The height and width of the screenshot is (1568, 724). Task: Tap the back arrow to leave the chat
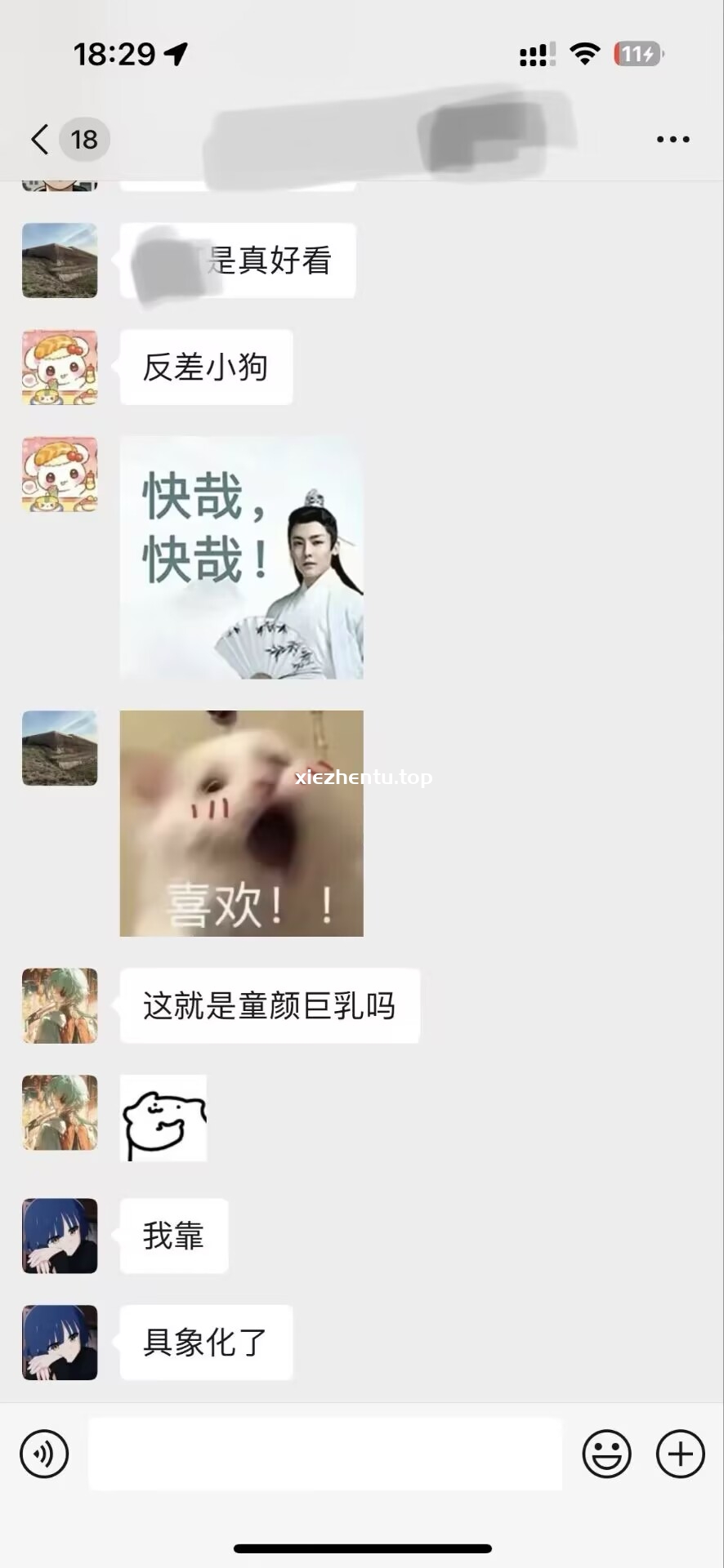pos(38,139)
